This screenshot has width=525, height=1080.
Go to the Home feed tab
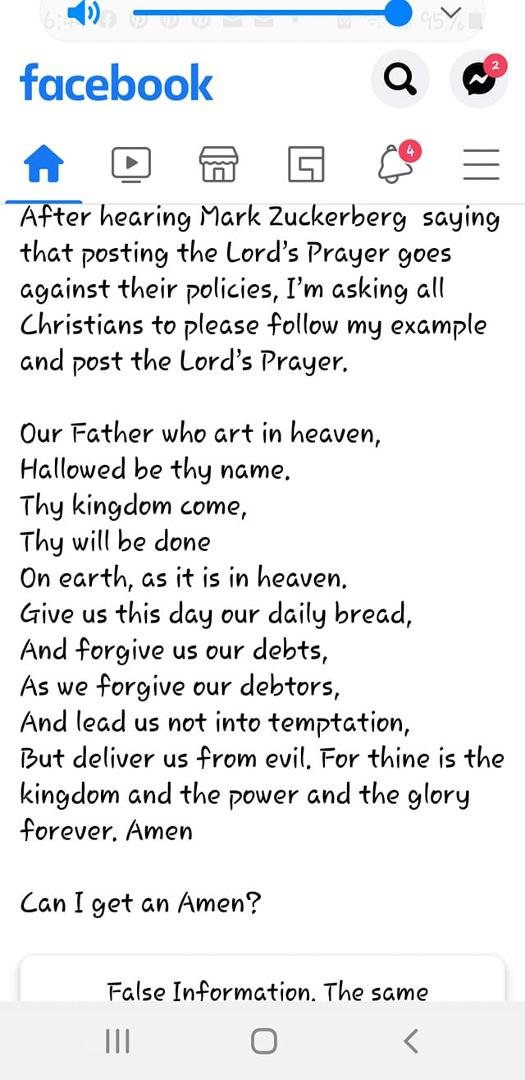tap(43, 165)
